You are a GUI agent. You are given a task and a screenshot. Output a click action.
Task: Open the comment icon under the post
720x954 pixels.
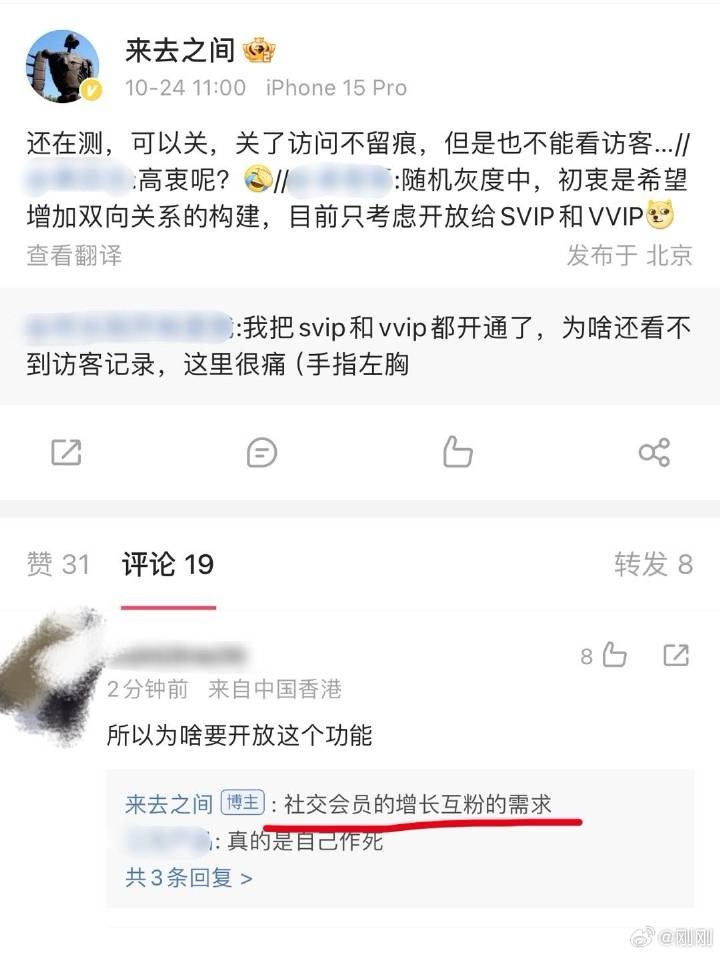(261, 453)
